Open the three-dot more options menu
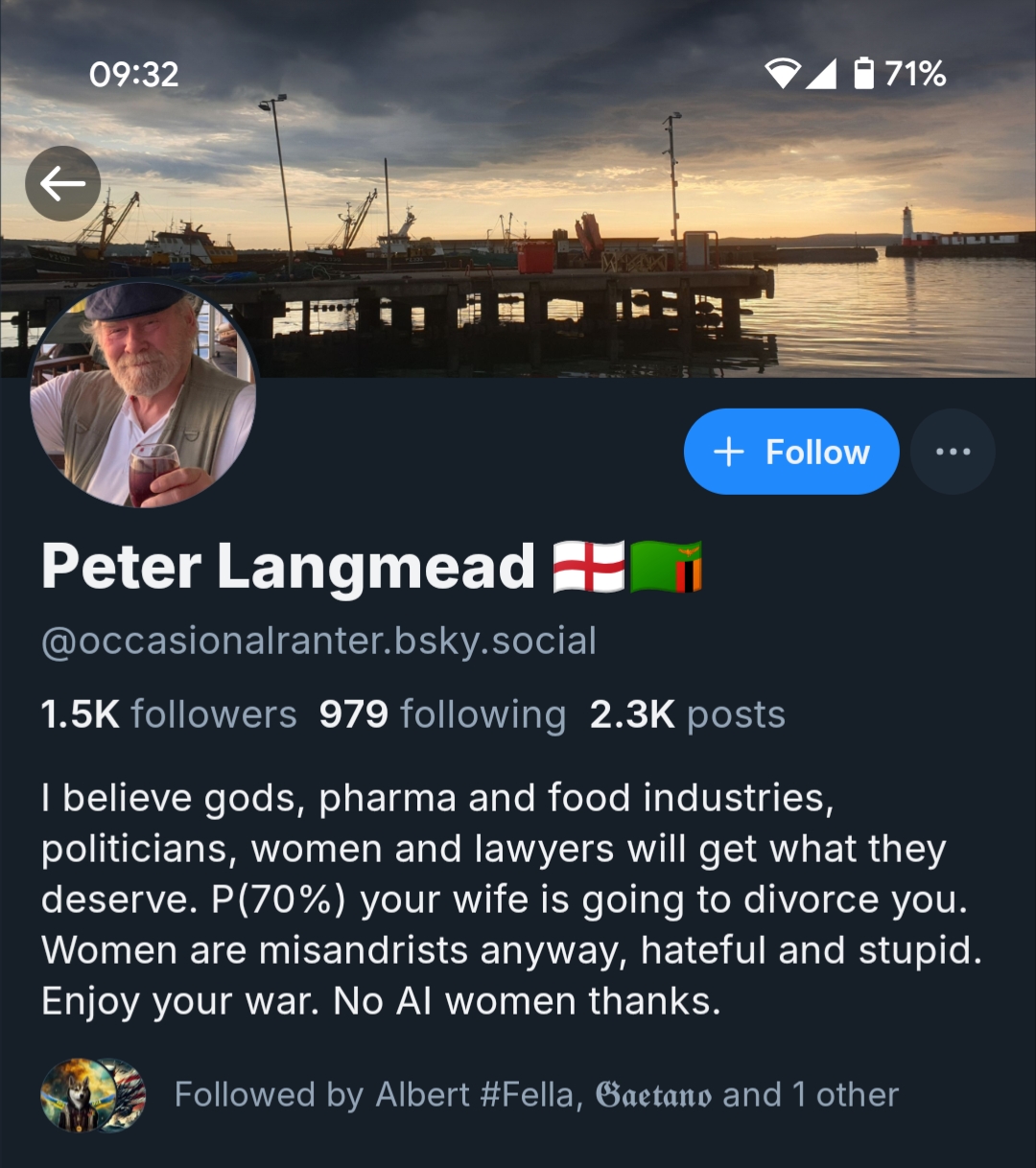The image size is (1036, 1168). [952, 452]
